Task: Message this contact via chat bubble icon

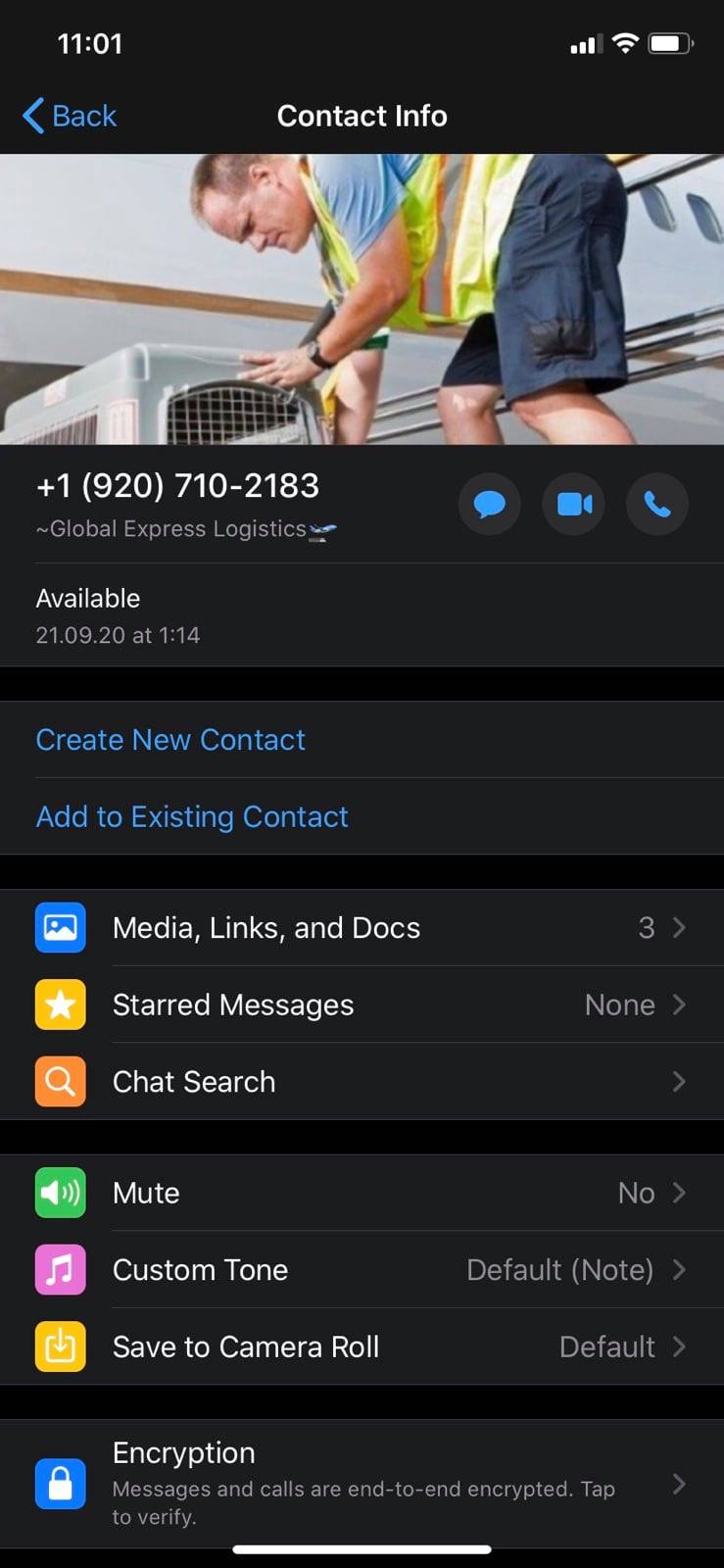Action: click(x=489, y=504)
